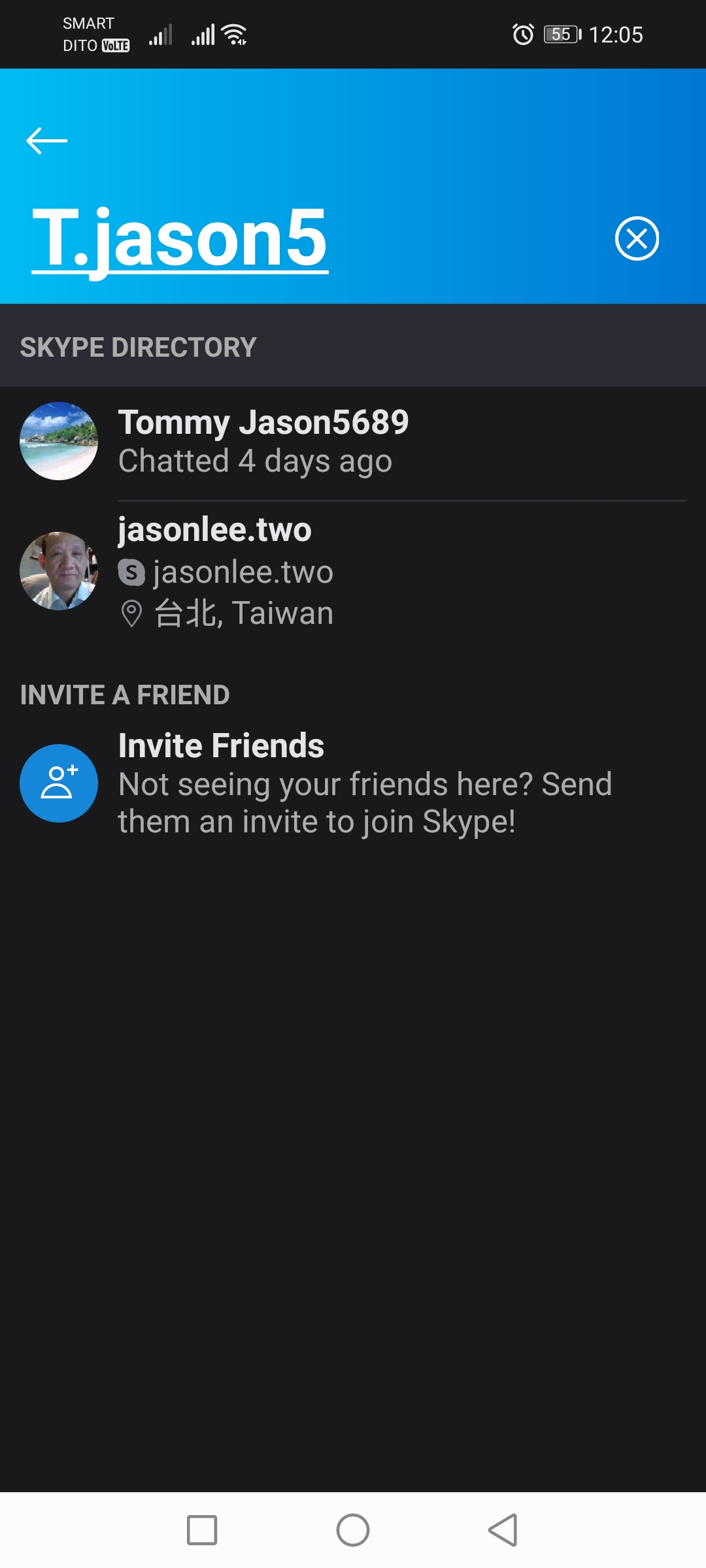Open recent apps from navigation bar
Viewport: 706px width, 1568px height.
coord(202,1530)
